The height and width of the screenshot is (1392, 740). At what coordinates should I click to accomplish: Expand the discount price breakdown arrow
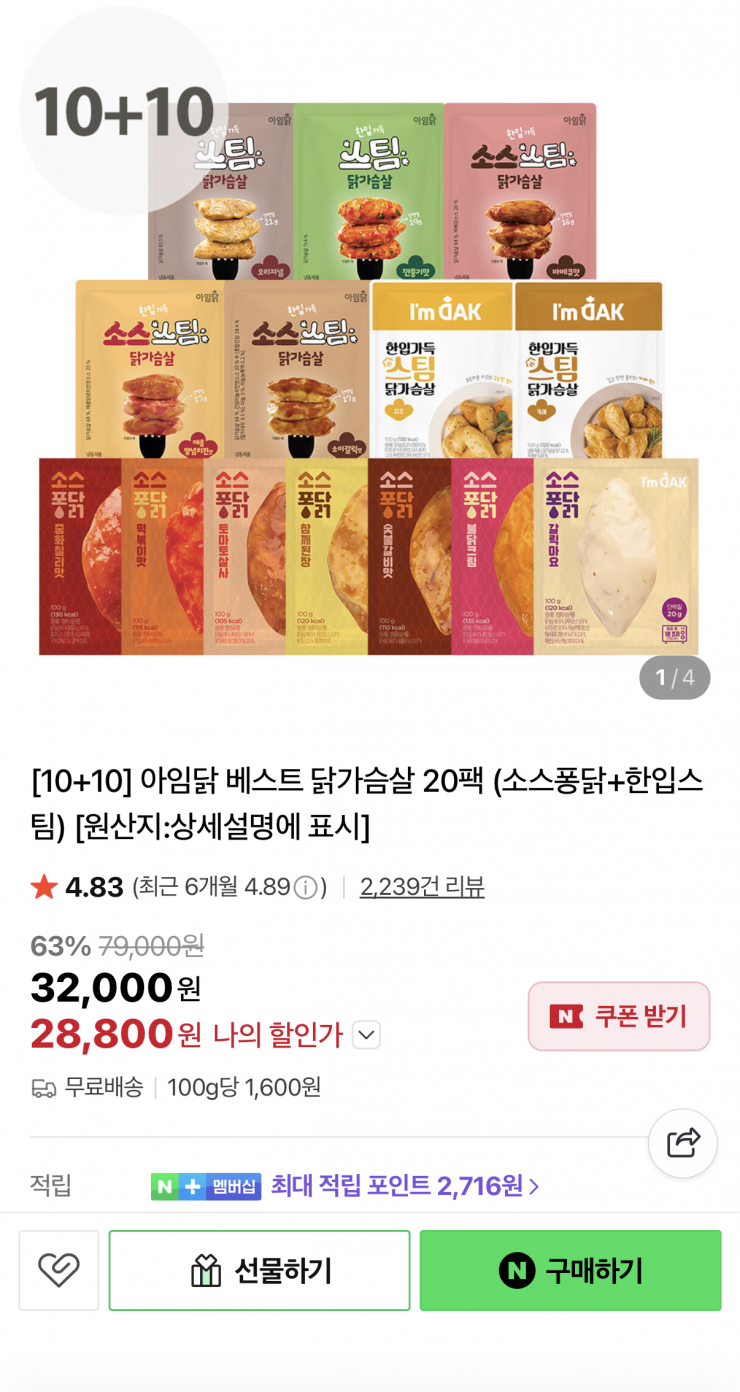coord(366,1035)
